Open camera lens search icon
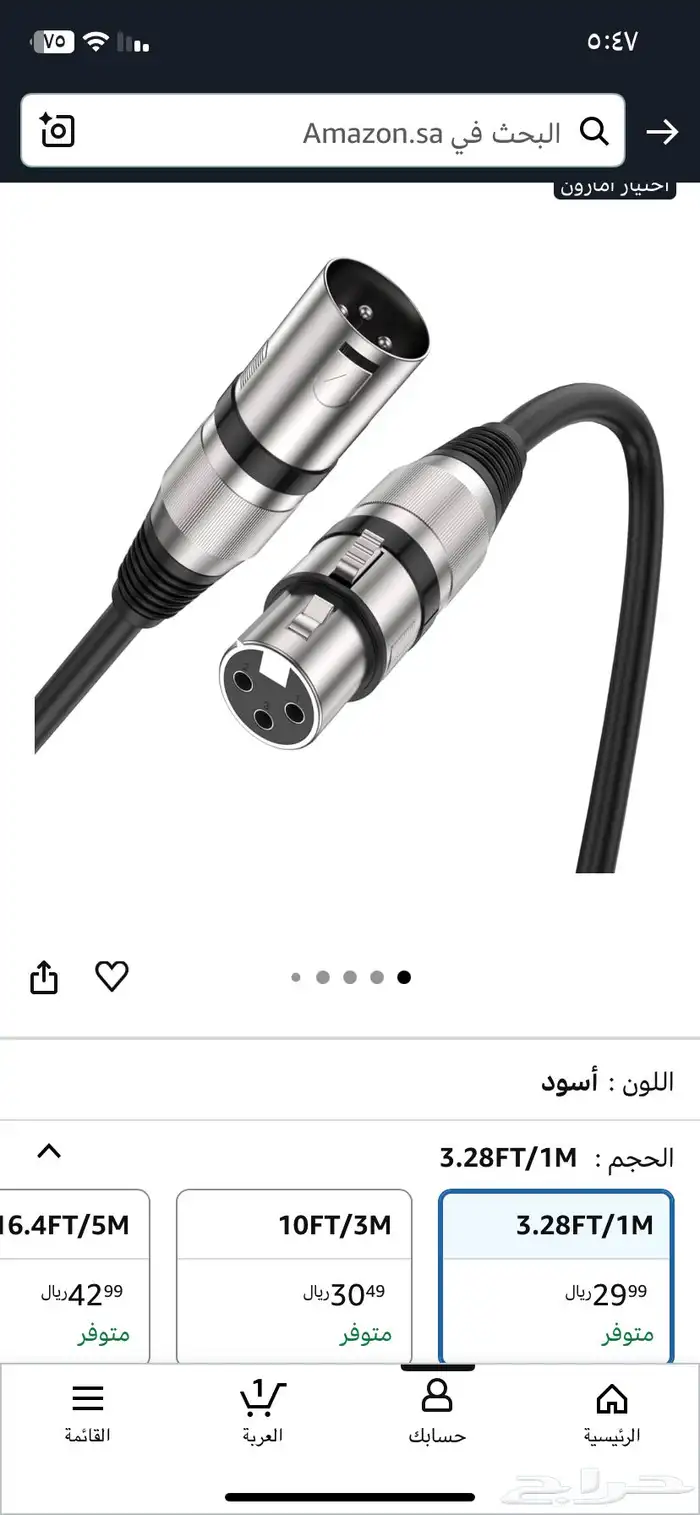Image resolution: width=700 pixels, height=1515 pixels. point(57,131)
